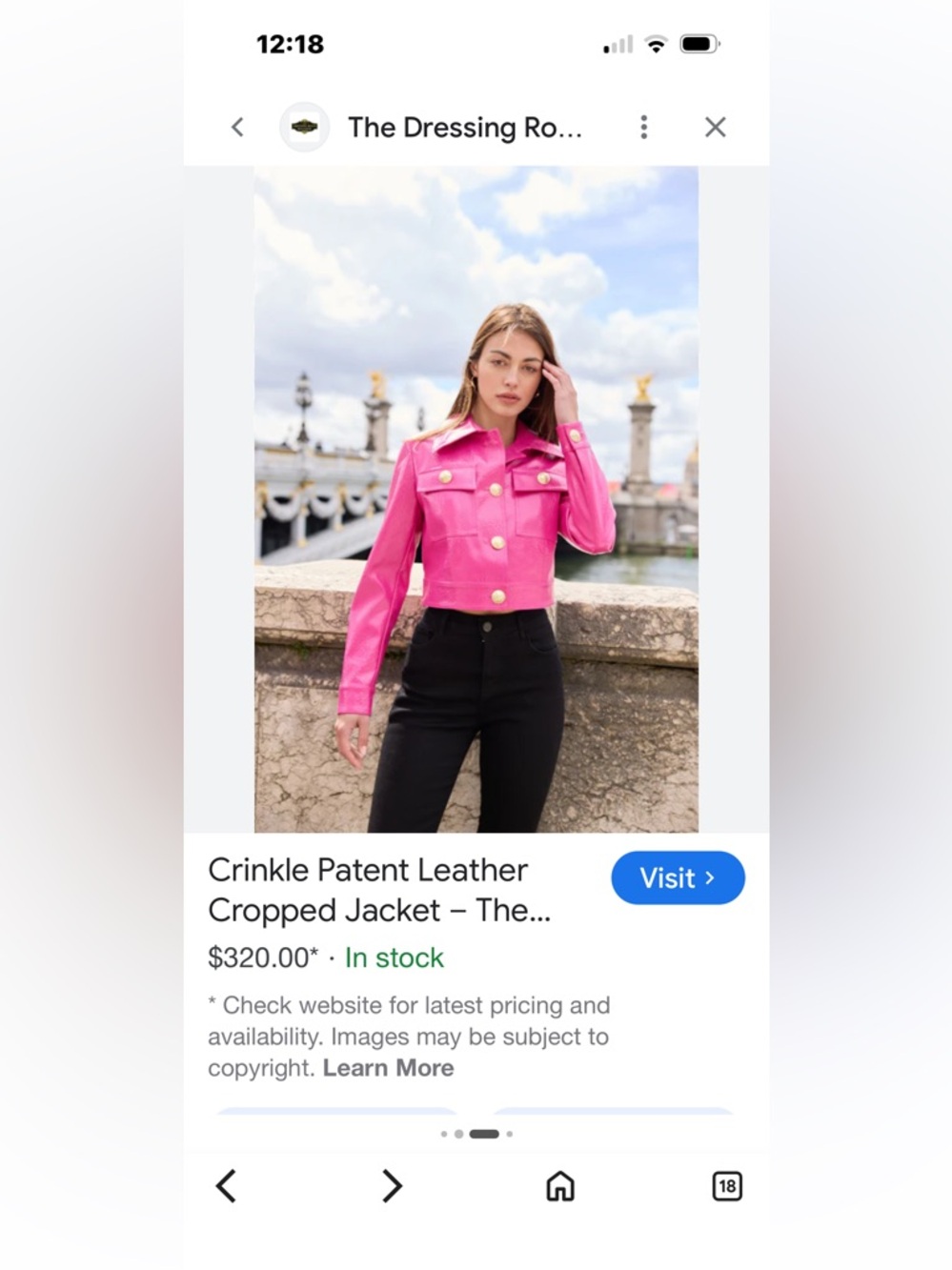Image resolution: width=952 pixels, height=1270 pixels.
Task: Go back using the browser back arrow
Action: 226,1185
